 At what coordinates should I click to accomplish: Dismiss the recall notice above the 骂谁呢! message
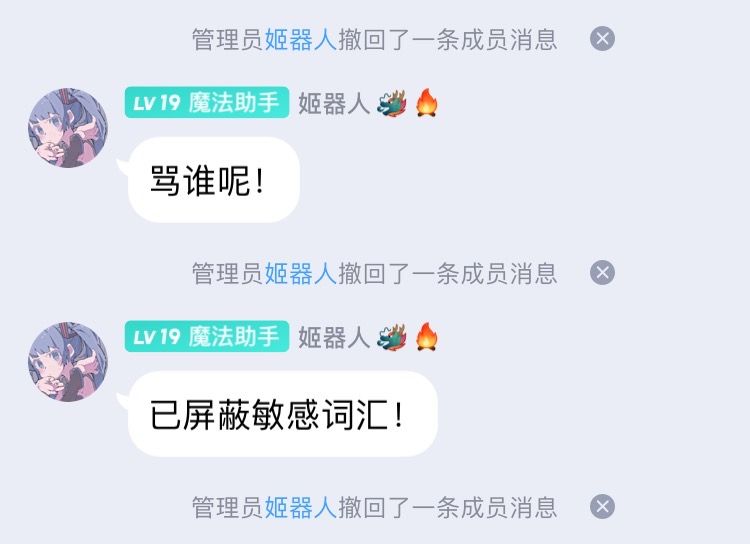pos(602,39)
